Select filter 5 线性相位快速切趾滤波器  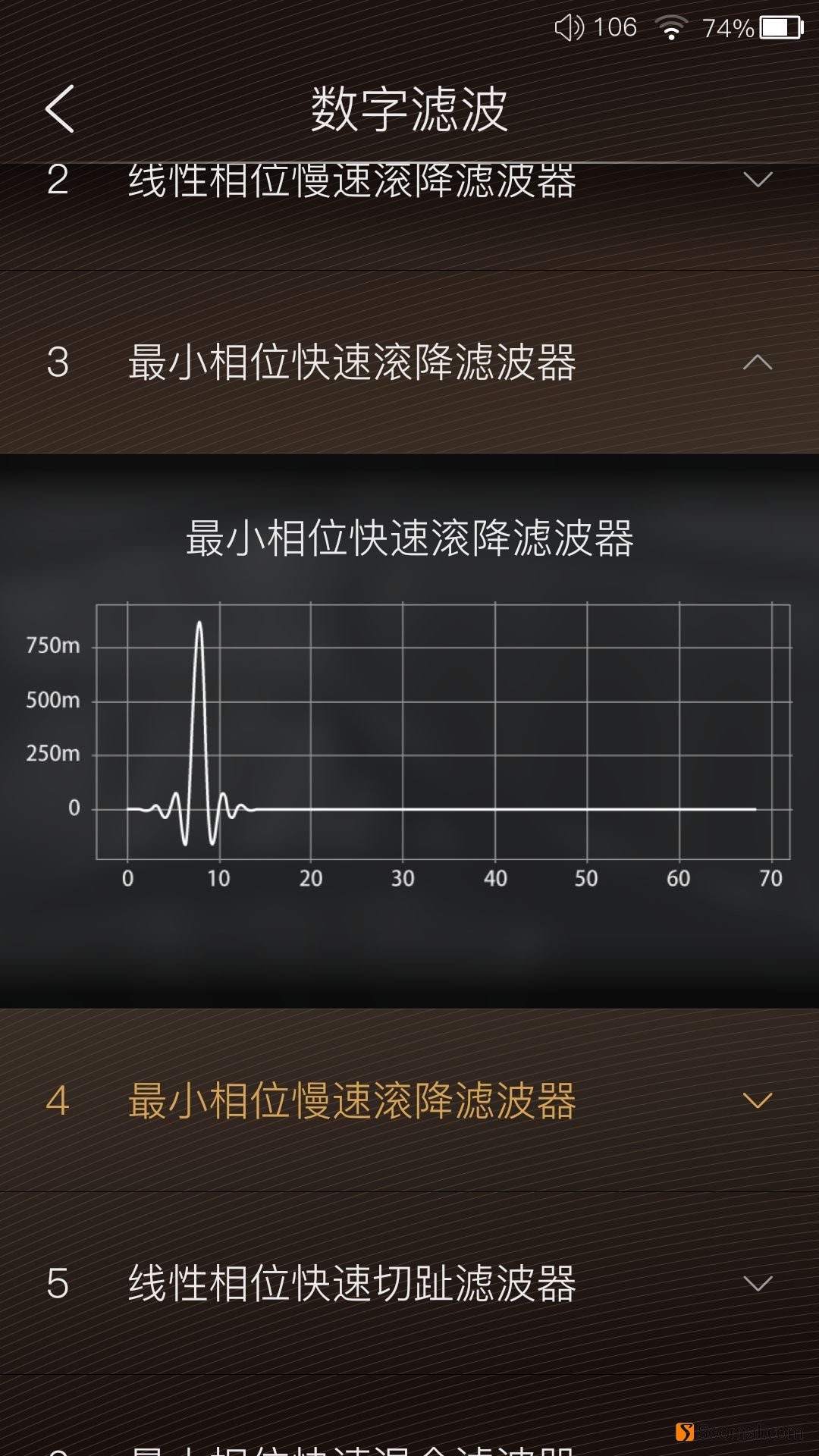pos(351,1283)
